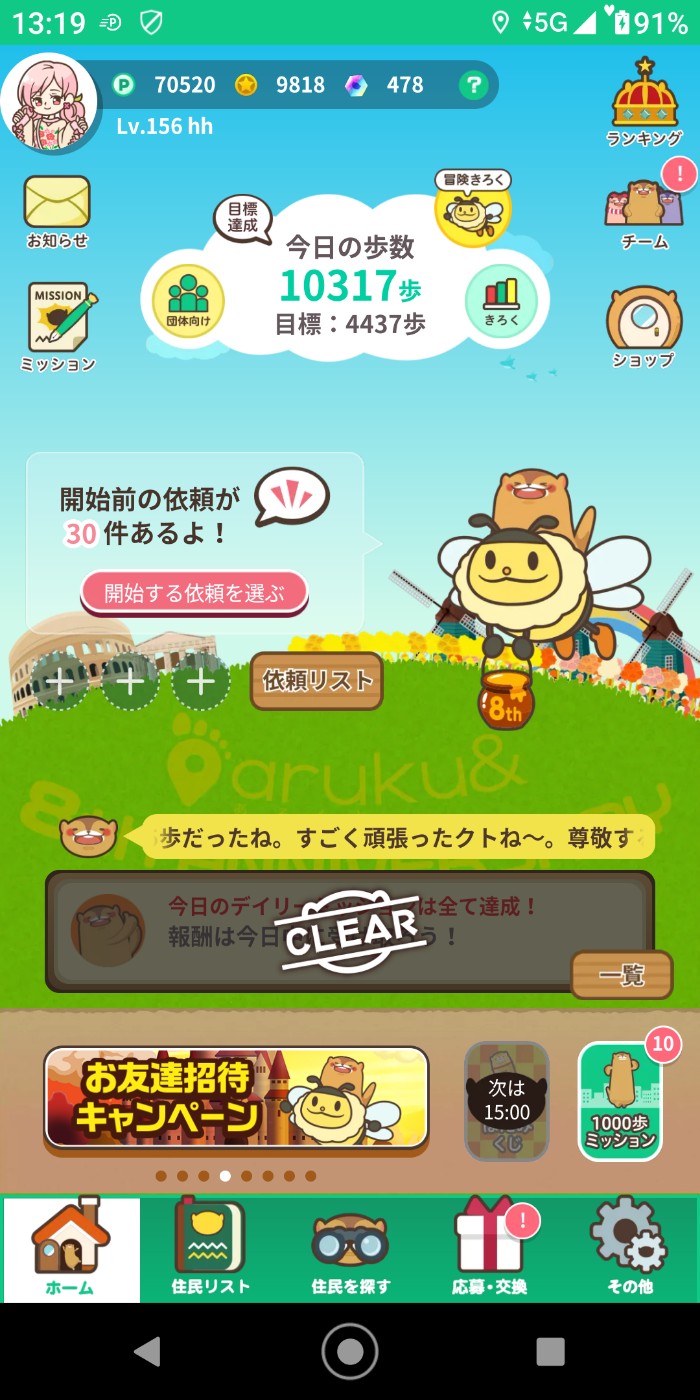This screenshot has width=700, height=1400.
Task: Tap the green help question mark
Action: [473, 85]
